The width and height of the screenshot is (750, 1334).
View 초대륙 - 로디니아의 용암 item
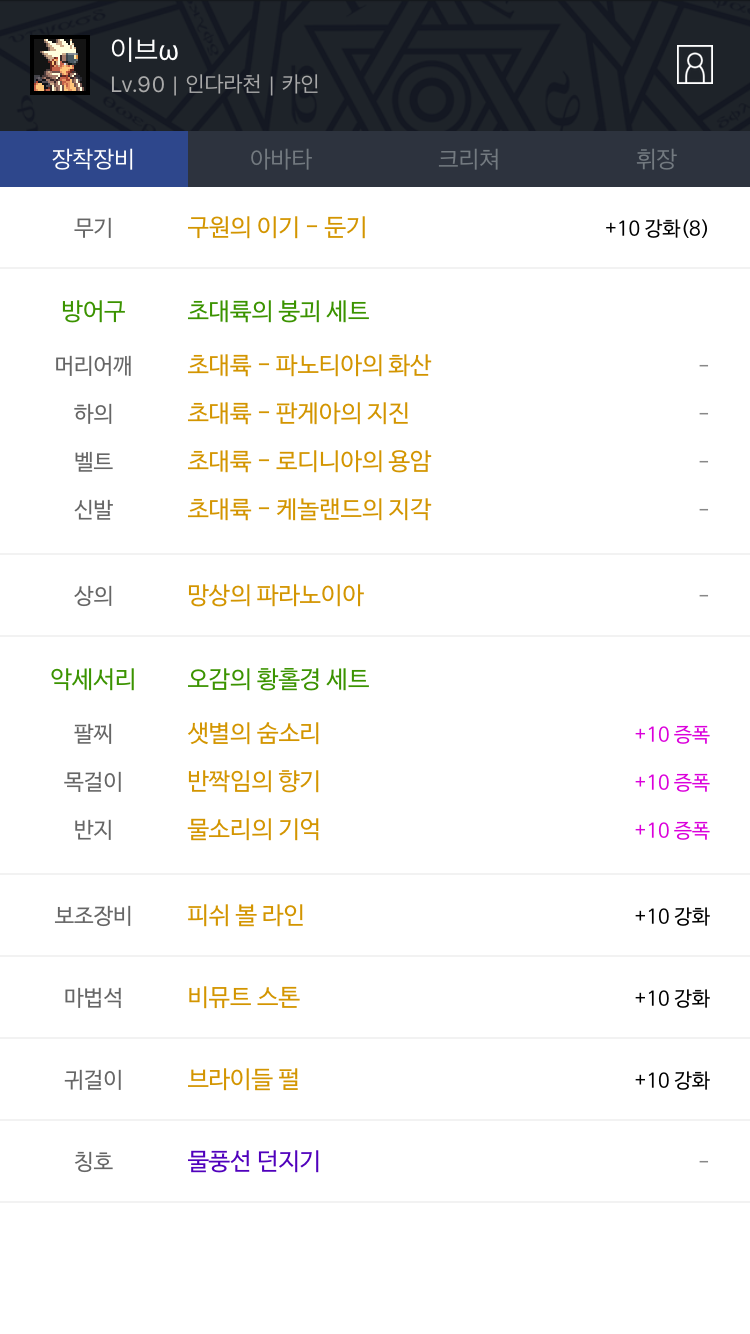[x=308, y=461]
